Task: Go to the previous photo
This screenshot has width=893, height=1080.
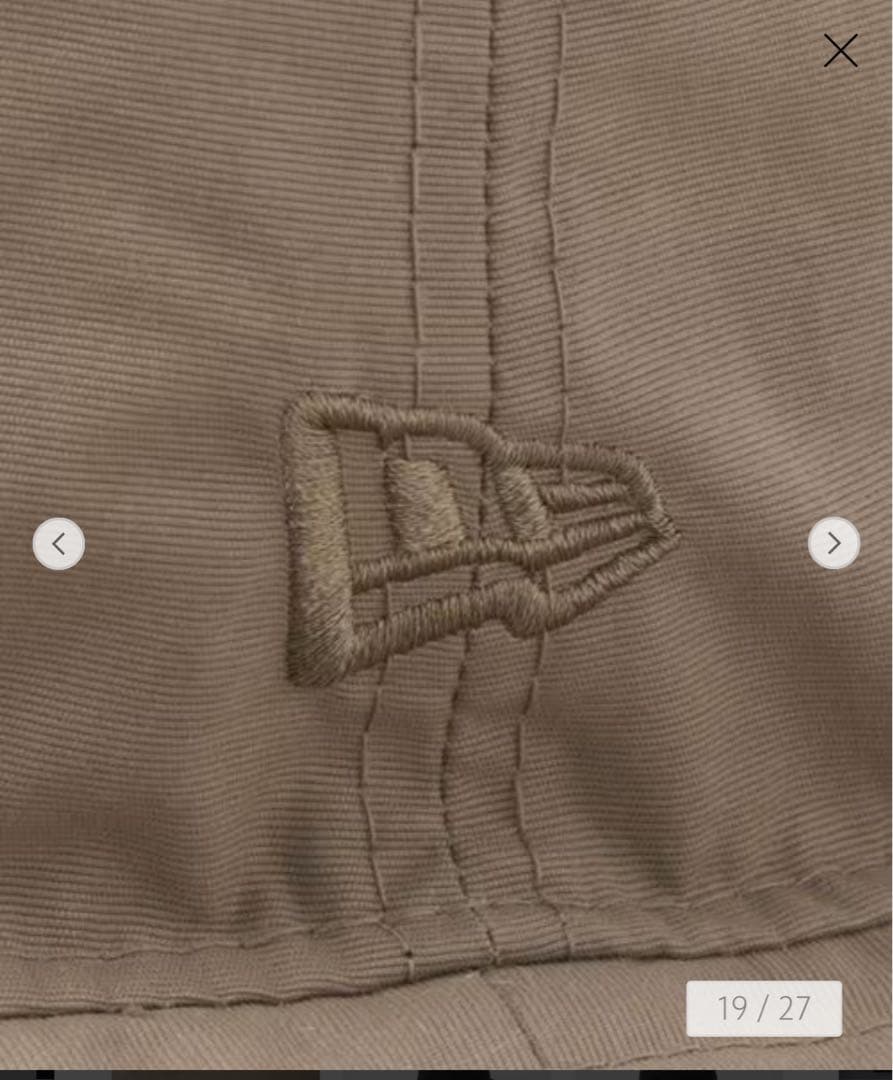Action: coord(59,544)
